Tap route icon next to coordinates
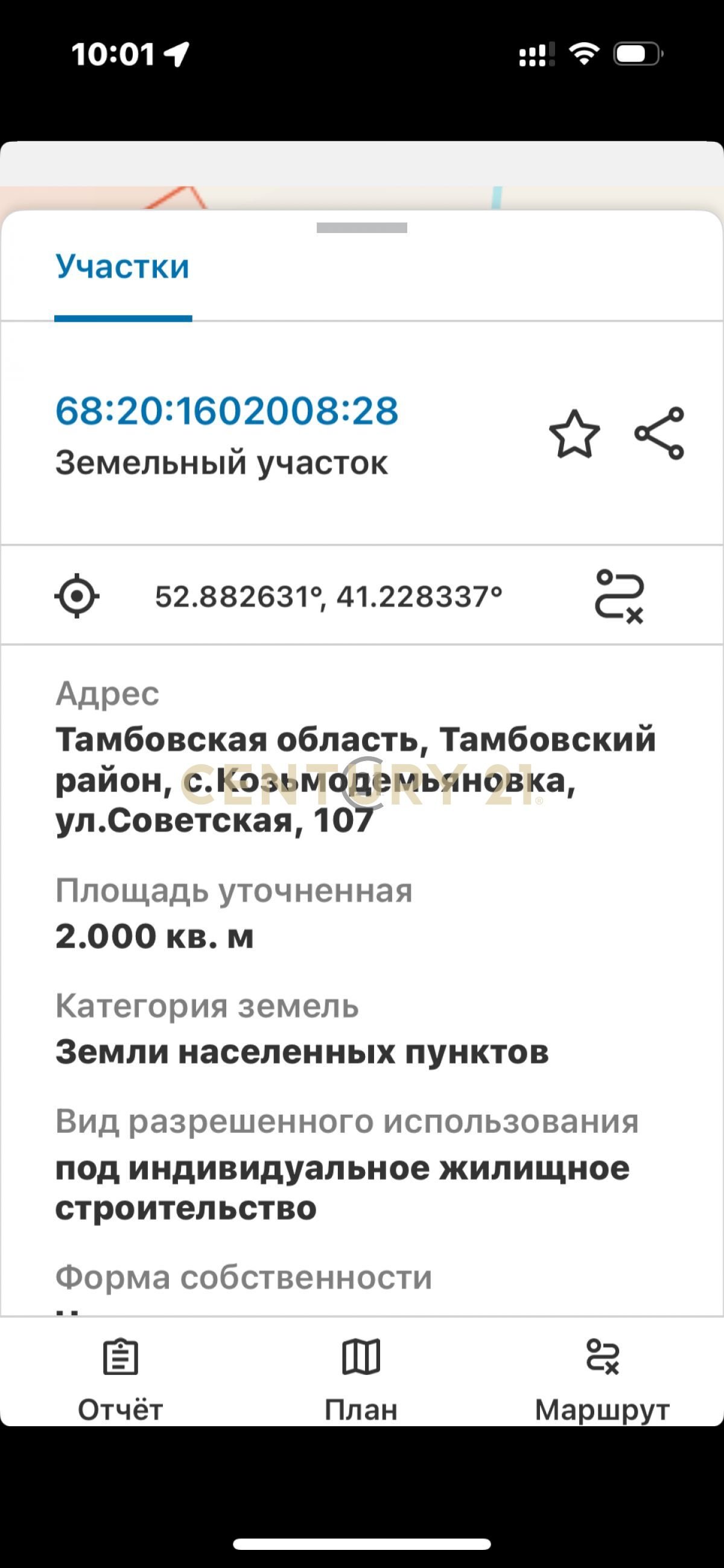724x1568 pixels. (x=620, y=596)
